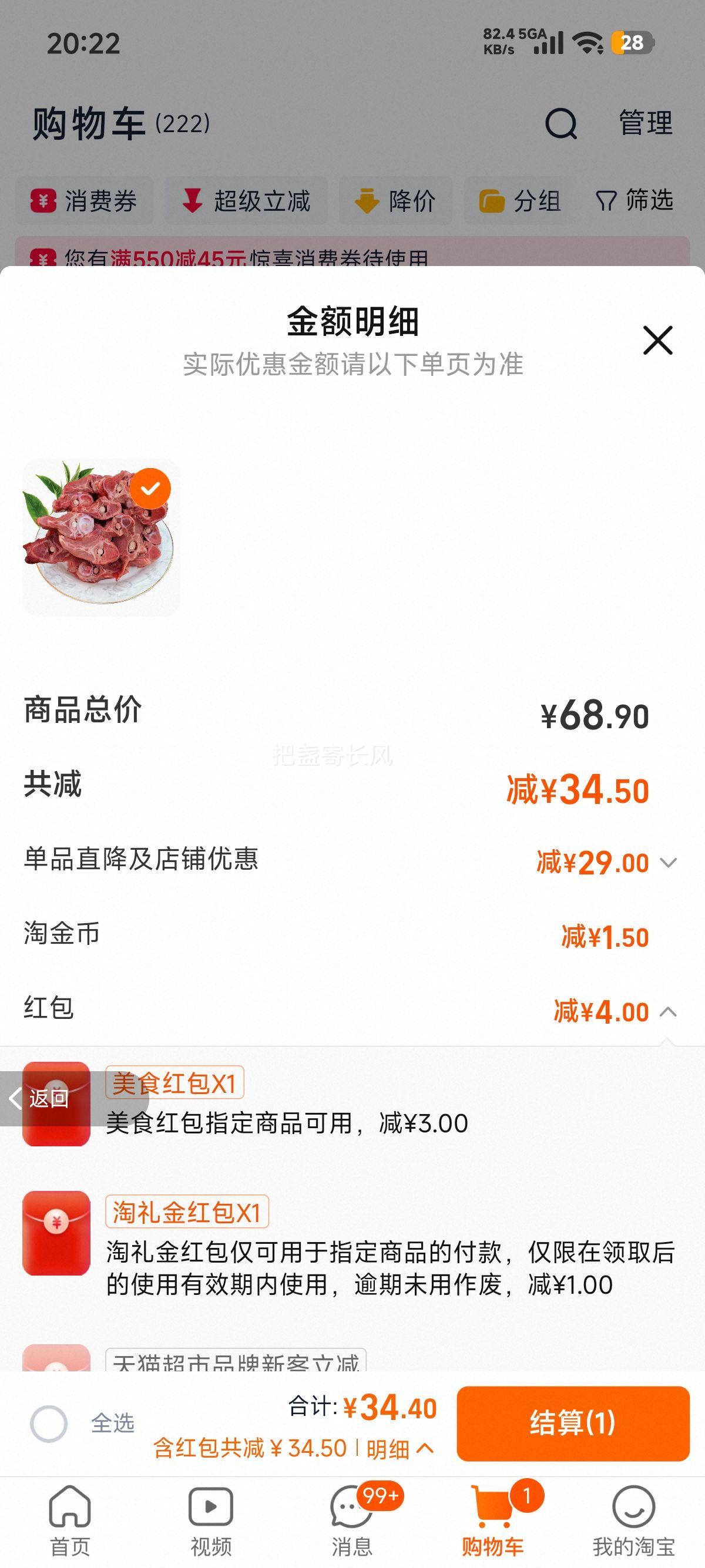
Task: Toggle the 全选 select-all checkbox
Action: tap(49, 1424)
